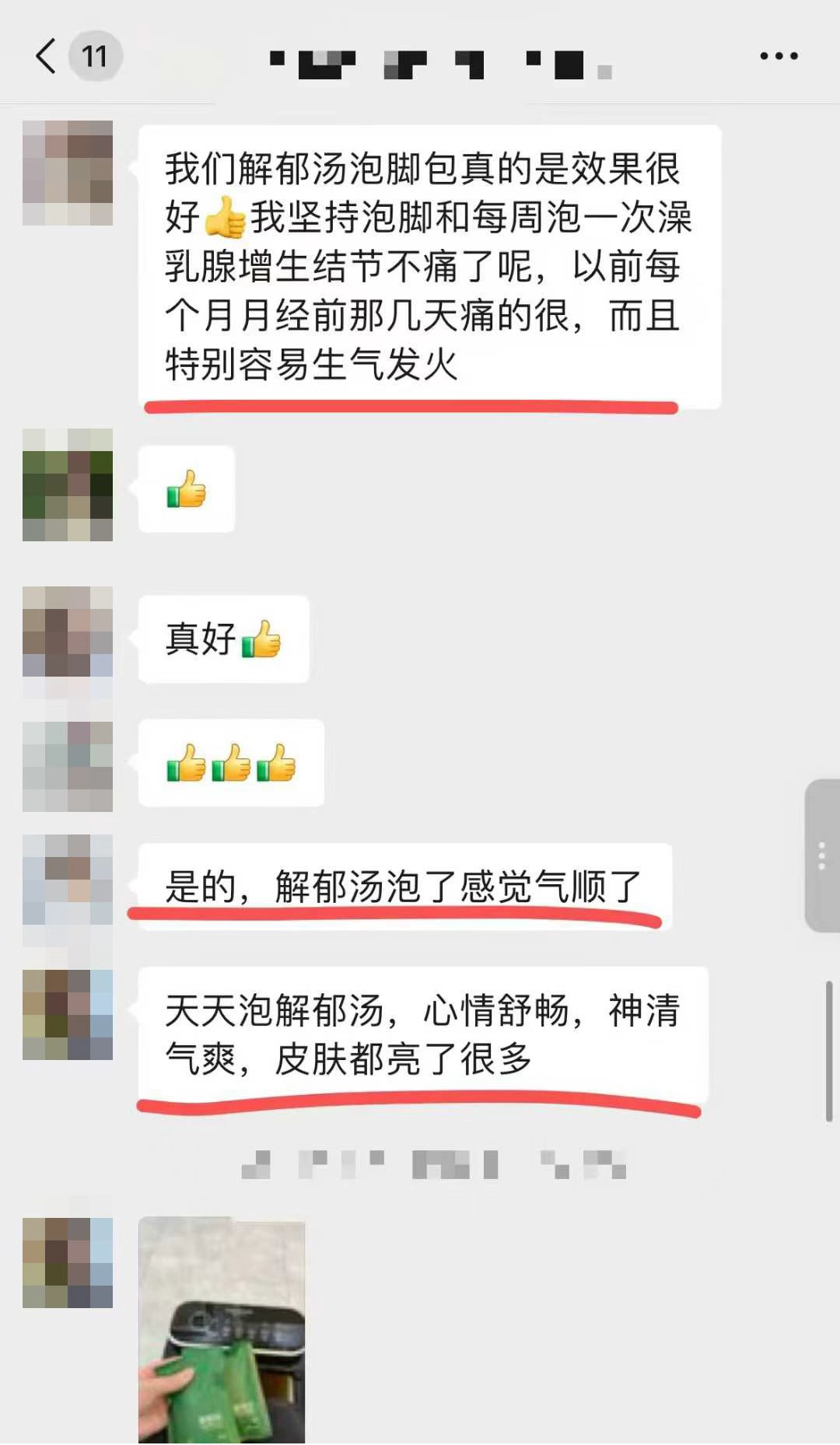This screenshot has width=840, height=1445.
Task: Open the gray side handle on the edge
Action: [822, 855]
